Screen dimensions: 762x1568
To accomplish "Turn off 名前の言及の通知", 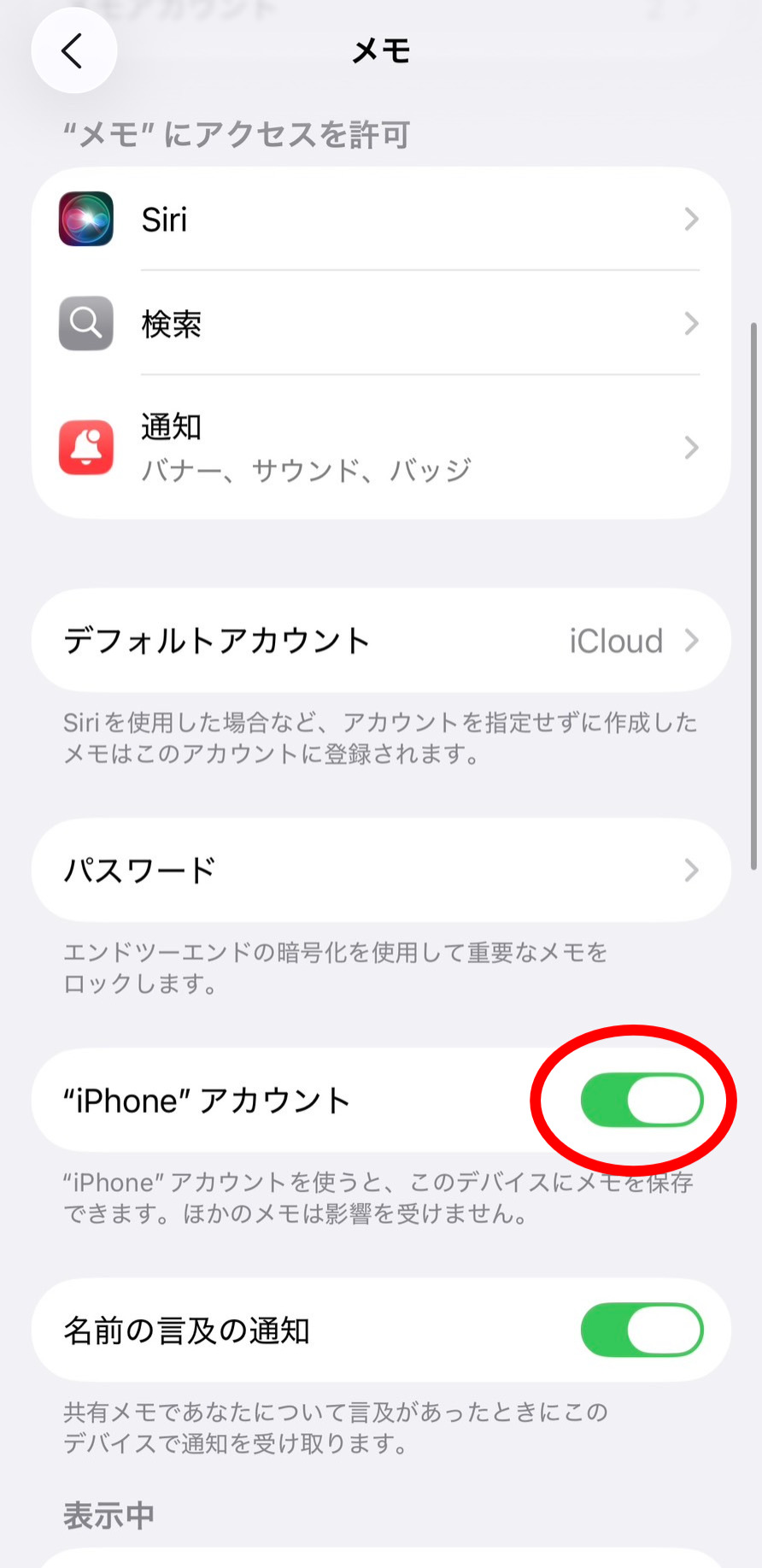I will pyautogui.click(x=642, y=1330).
